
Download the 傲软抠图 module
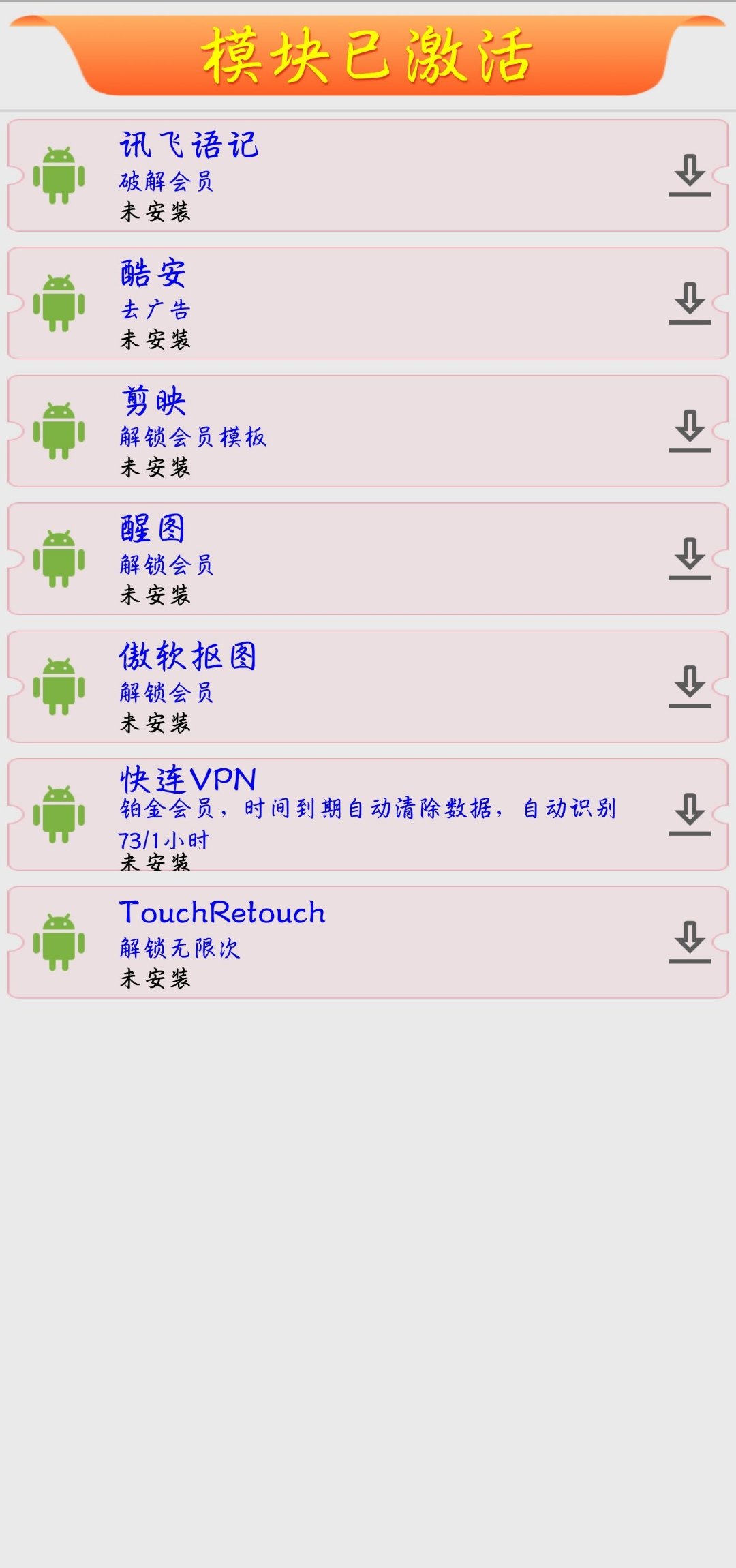point(690,687)
